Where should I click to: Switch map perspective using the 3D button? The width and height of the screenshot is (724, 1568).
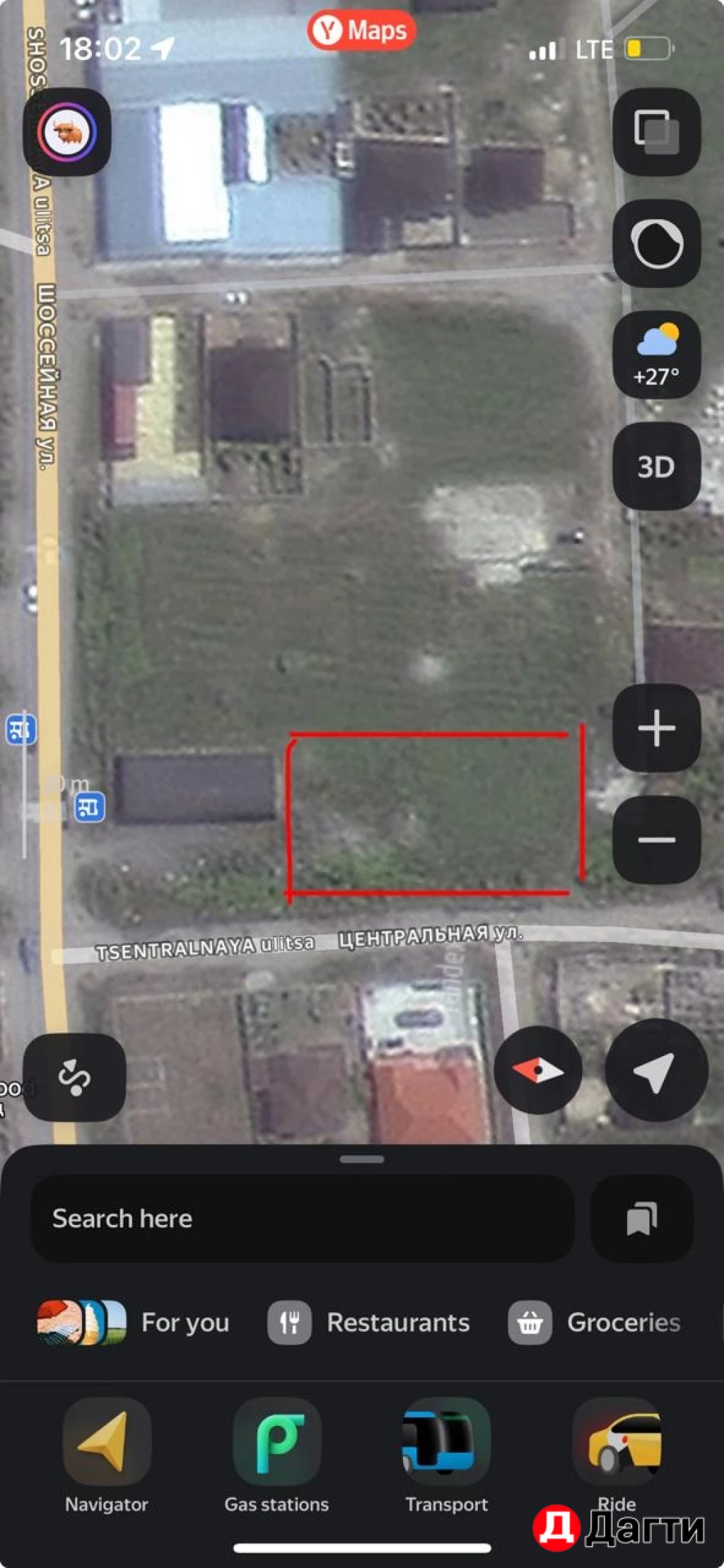point(657,466)
